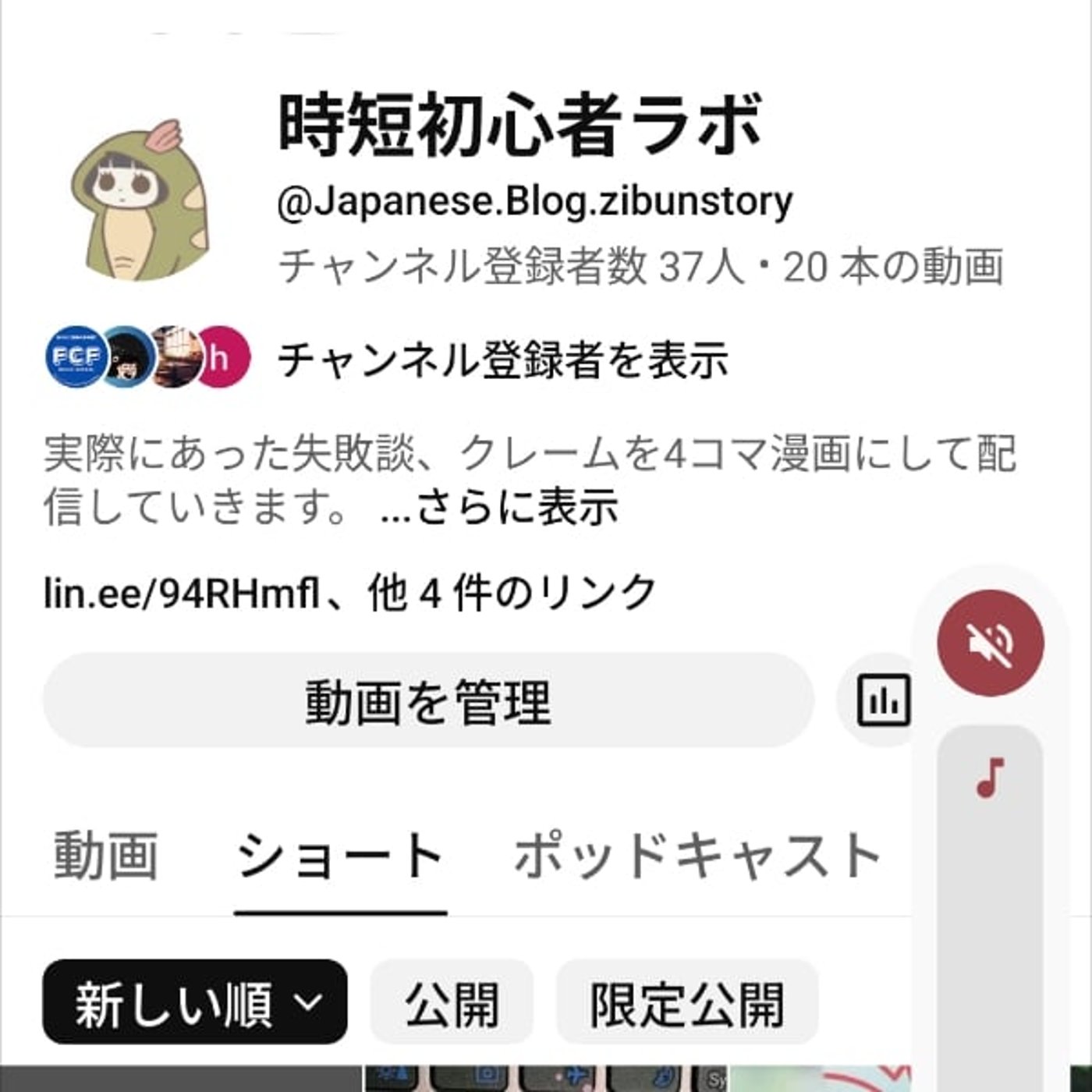1092x1092 pixels.
Task: Apply the 限定公開 filter chip
Action: [x=686, y=1002]
